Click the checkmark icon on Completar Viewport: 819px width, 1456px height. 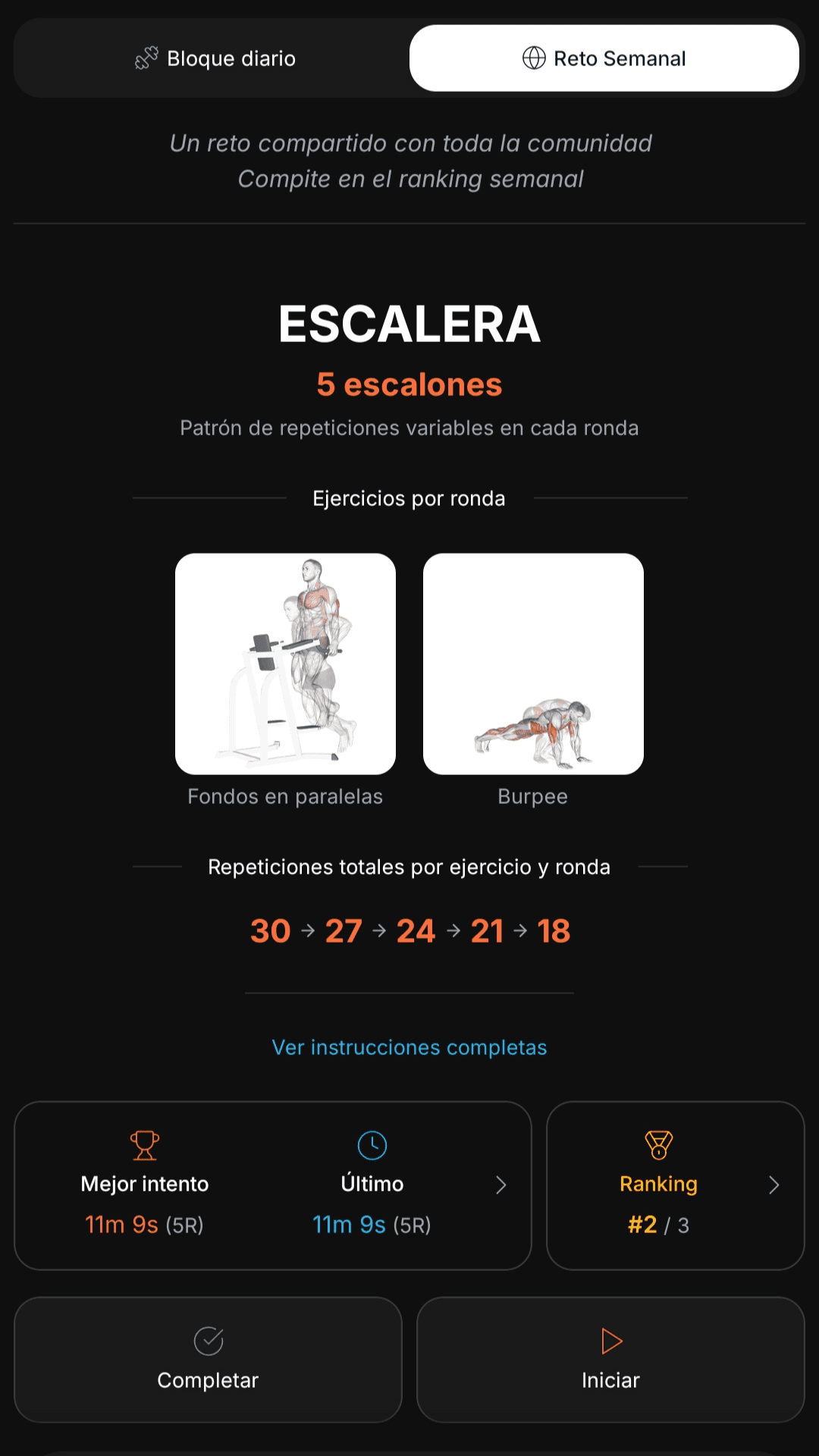[x=208, y=1341]
